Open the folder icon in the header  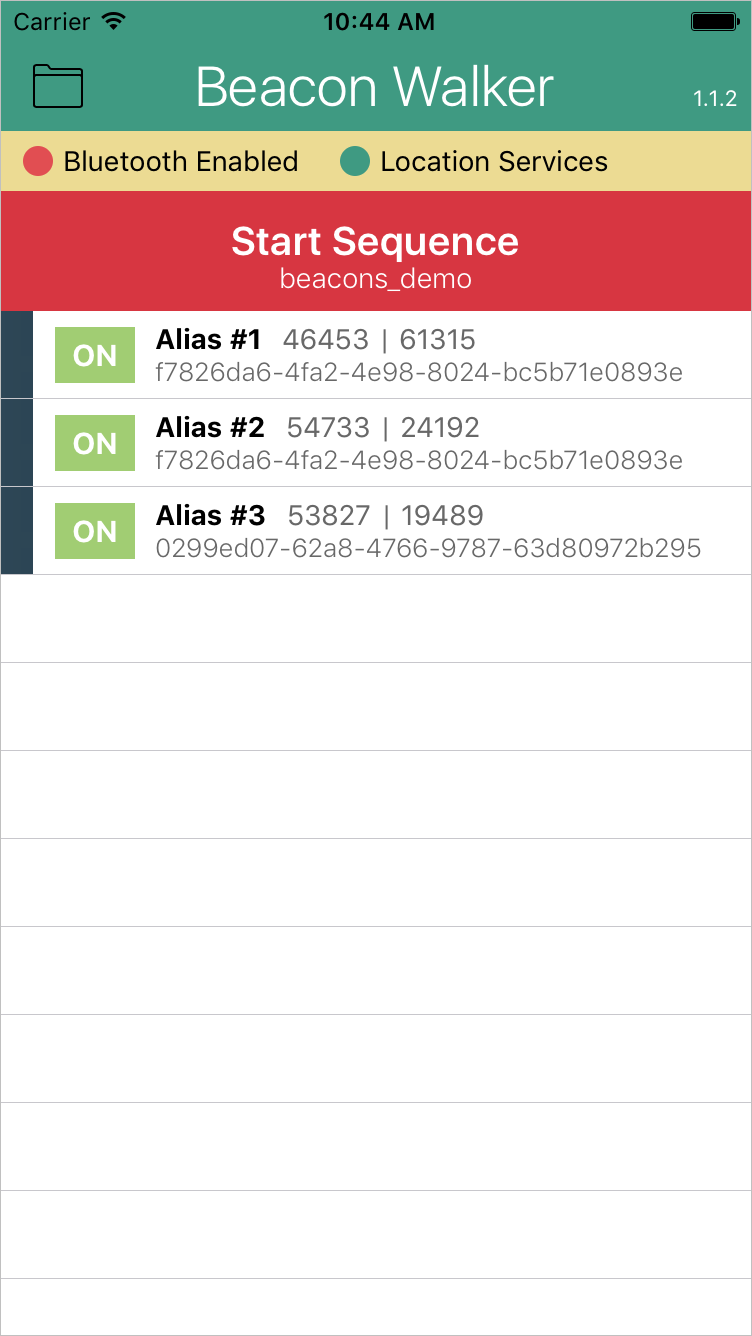pos(57,86)
